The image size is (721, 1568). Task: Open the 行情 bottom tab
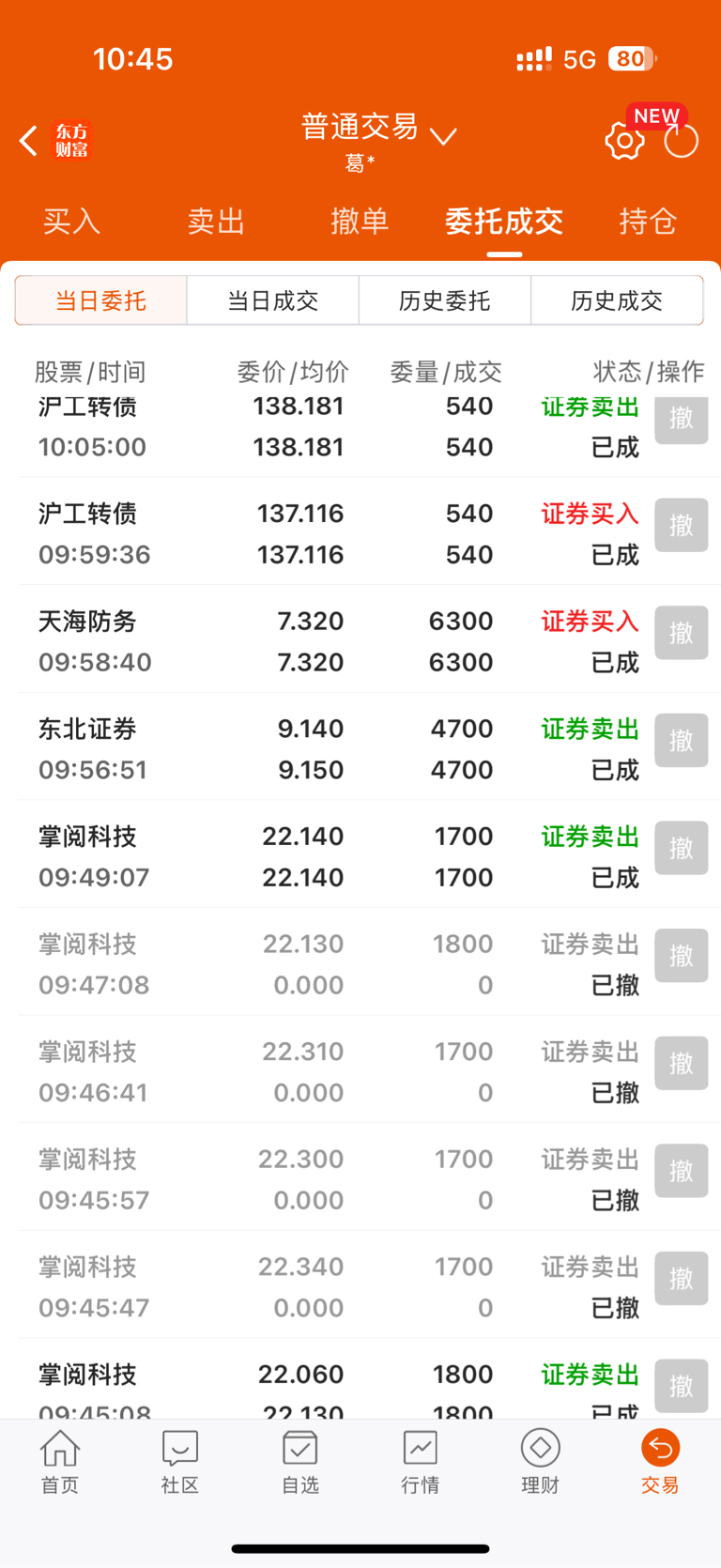coord(421,1462)
